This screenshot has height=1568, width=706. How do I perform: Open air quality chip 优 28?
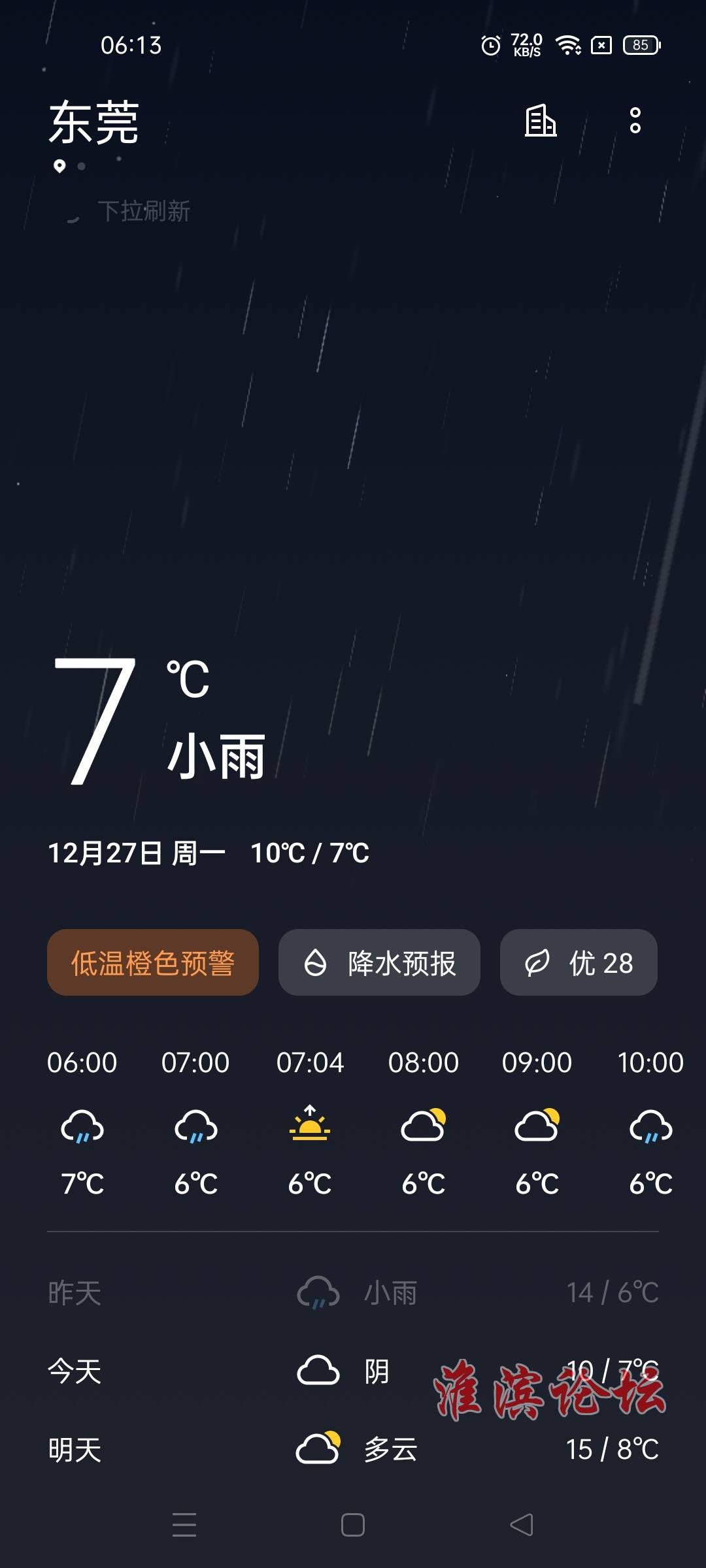(579, 962)
